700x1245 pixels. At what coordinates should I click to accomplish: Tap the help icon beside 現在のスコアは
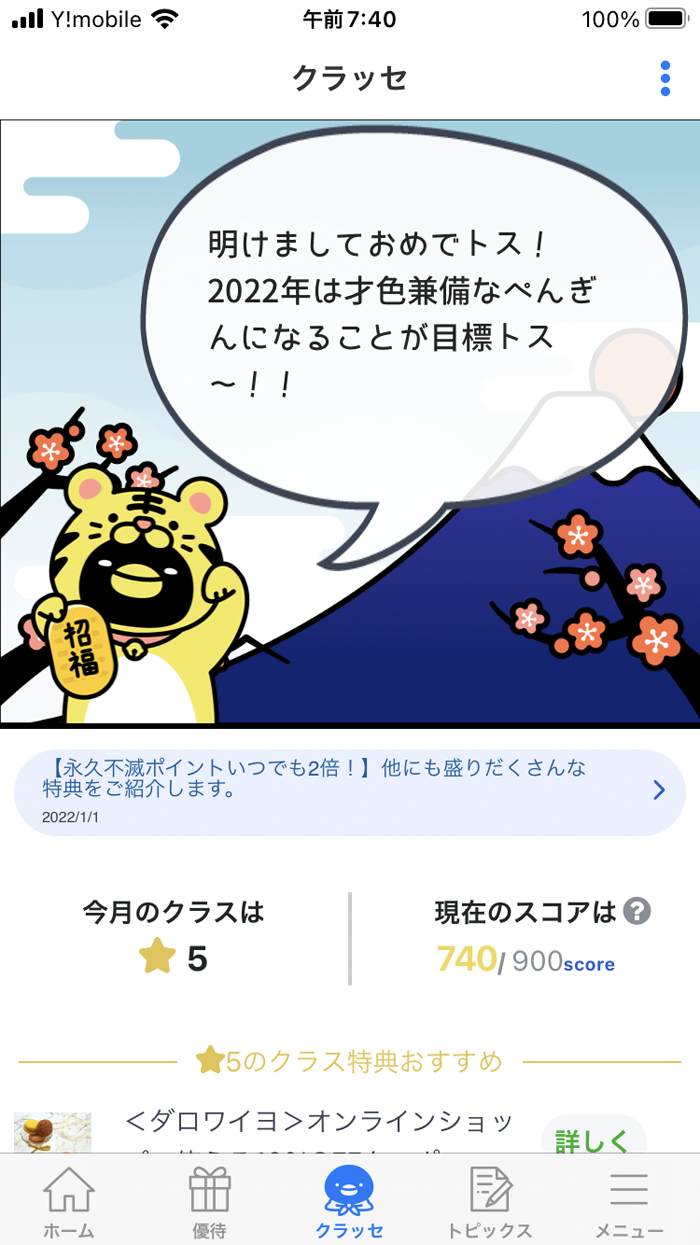(637, 911)
